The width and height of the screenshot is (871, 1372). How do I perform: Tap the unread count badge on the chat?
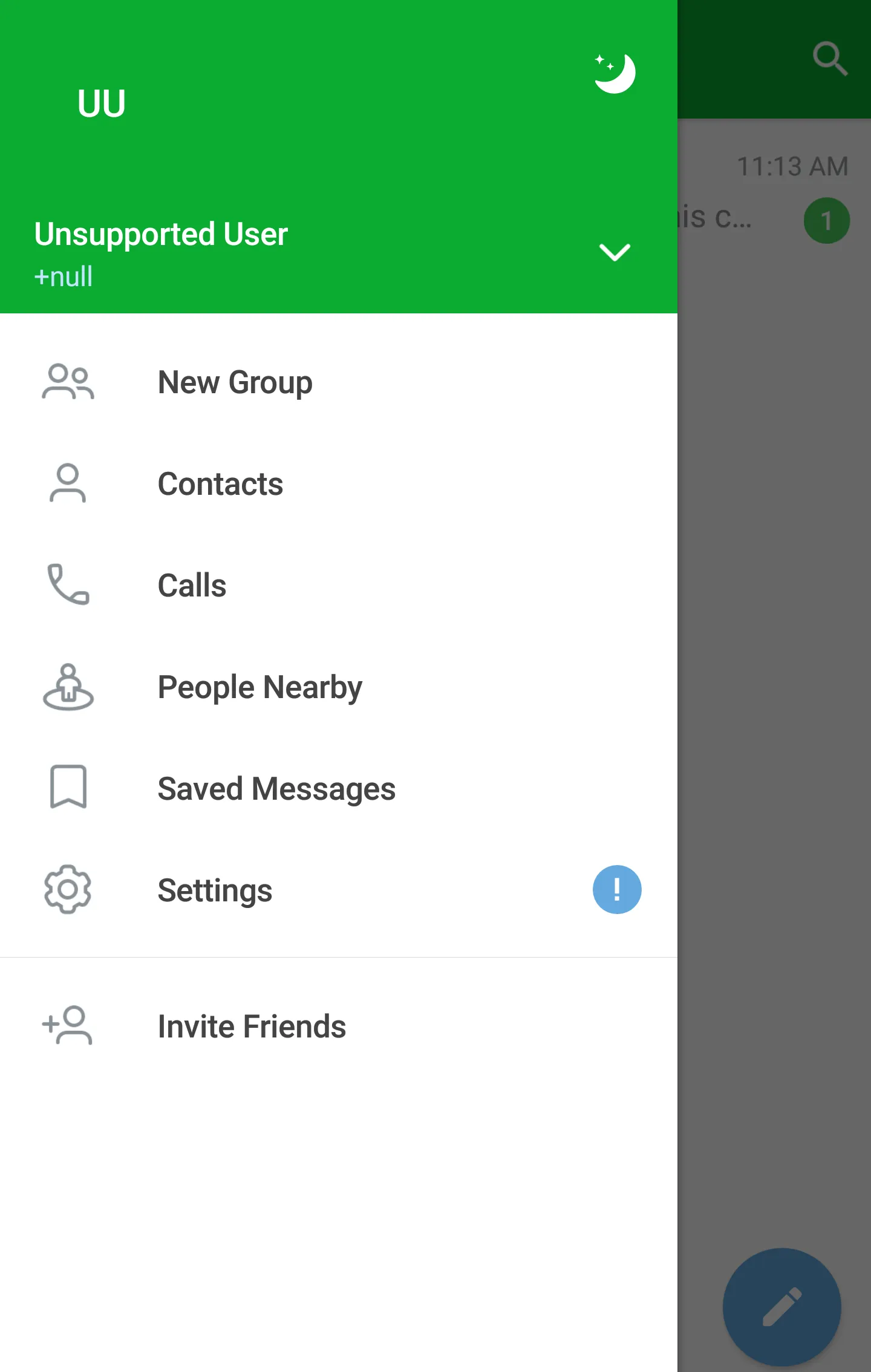(x=827, y=219)
